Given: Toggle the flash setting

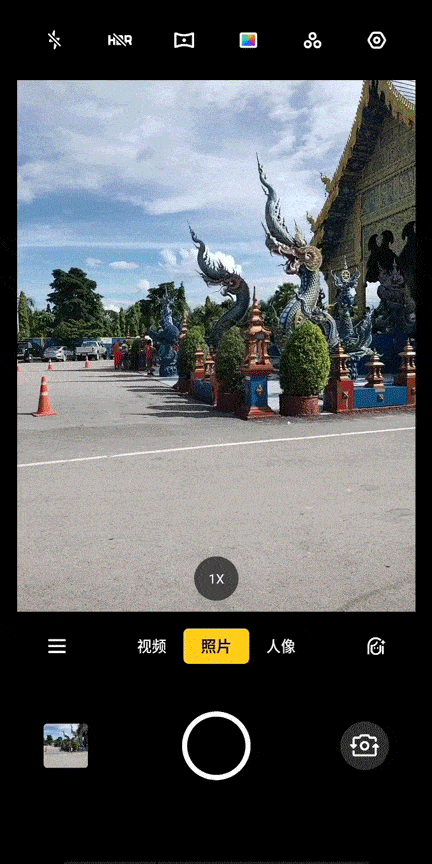Looking at the screenshot, I should click(54, 40).
